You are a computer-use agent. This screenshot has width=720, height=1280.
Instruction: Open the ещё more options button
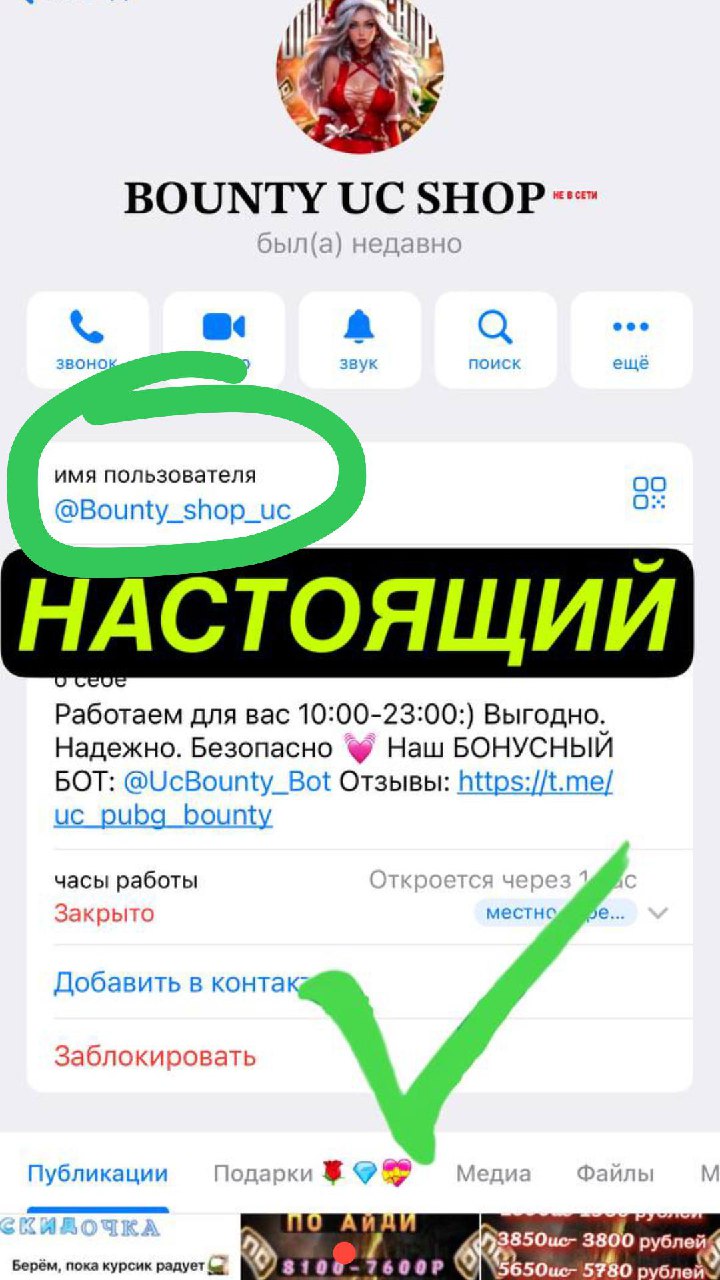coord(631,339)
